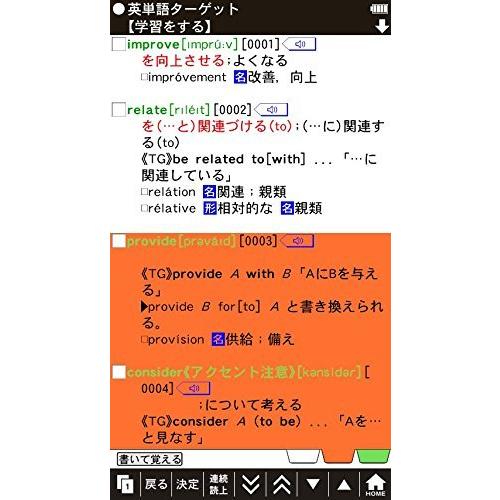Screen dimensions: 500x500
Task: Move down one entry with the down triangle
Action: 313,484
